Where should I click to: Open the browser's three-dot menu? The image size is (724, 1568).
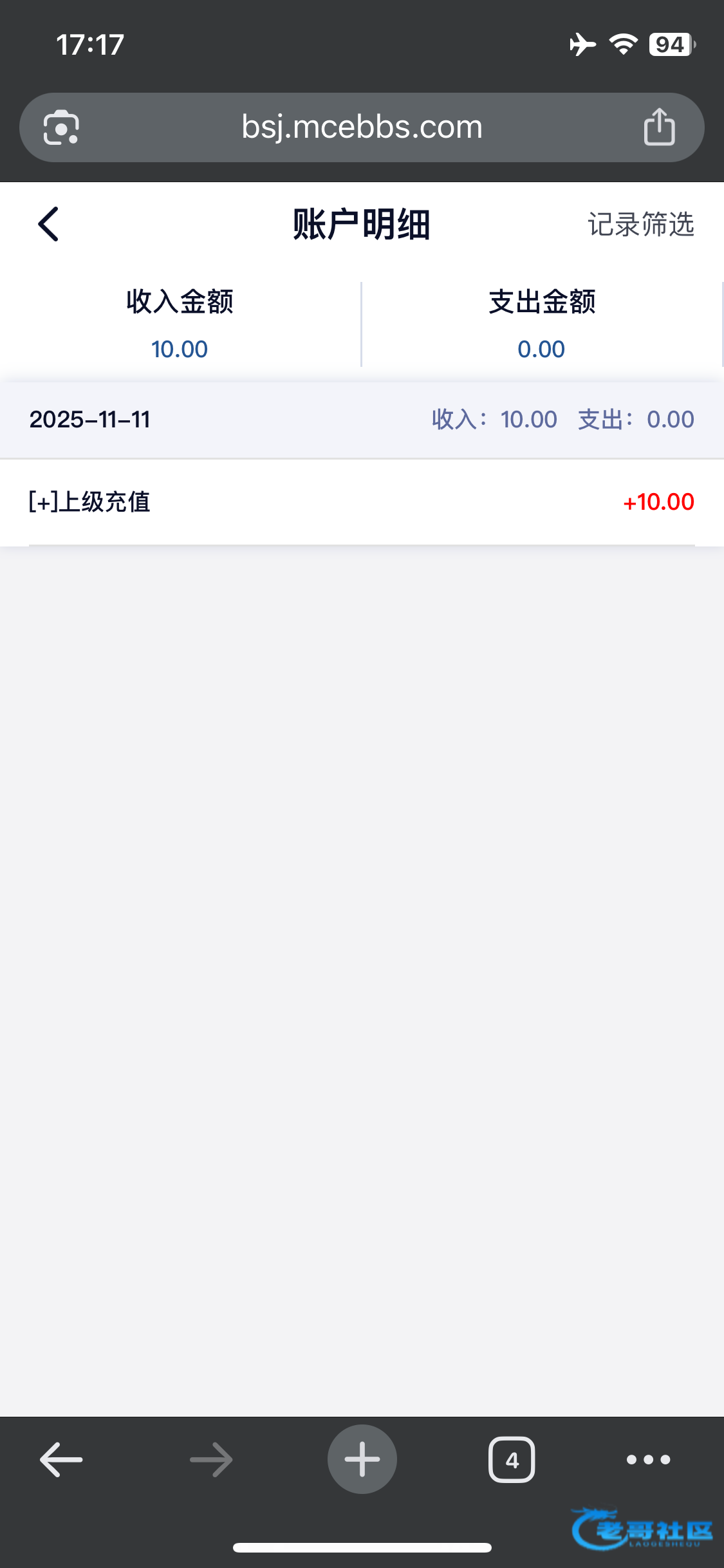648,1459
